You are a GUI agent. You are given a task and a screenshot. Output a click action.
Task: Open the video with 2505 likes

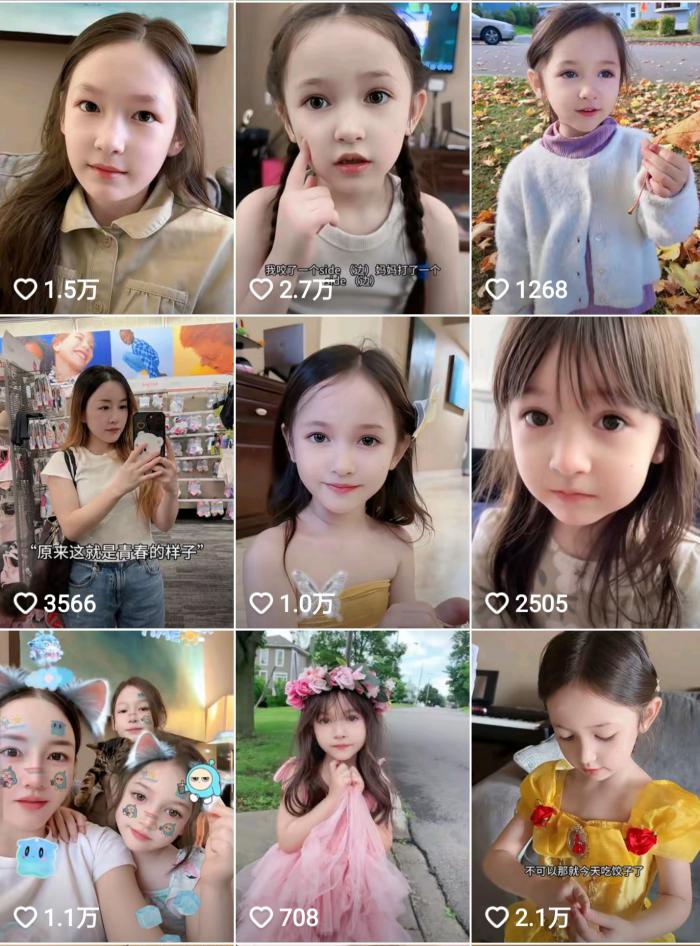(x=586, y=472)
